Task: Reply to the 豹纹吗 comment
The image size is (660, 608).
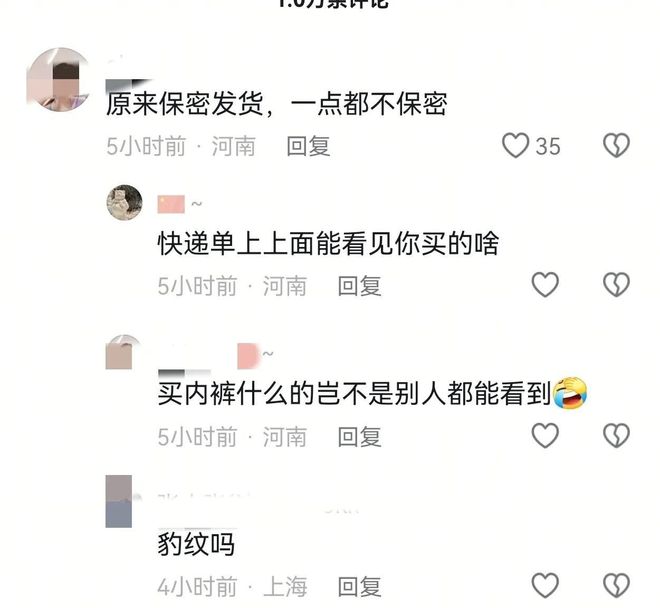Action: click(359, 586)
